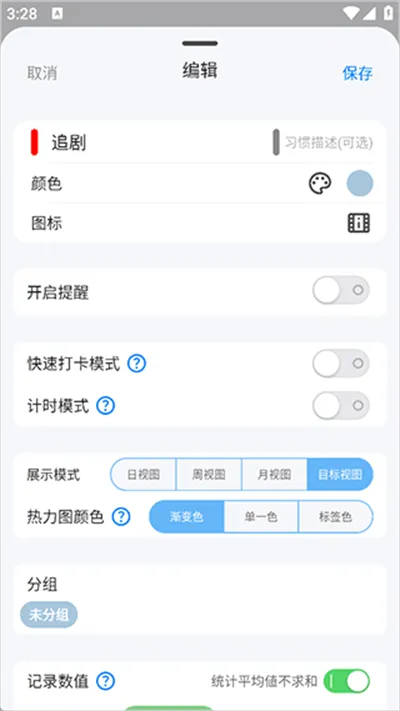The height and width of the screenshot is (711, 400).
Task: Tap the light blue color swatch
Action: [360, 184]
